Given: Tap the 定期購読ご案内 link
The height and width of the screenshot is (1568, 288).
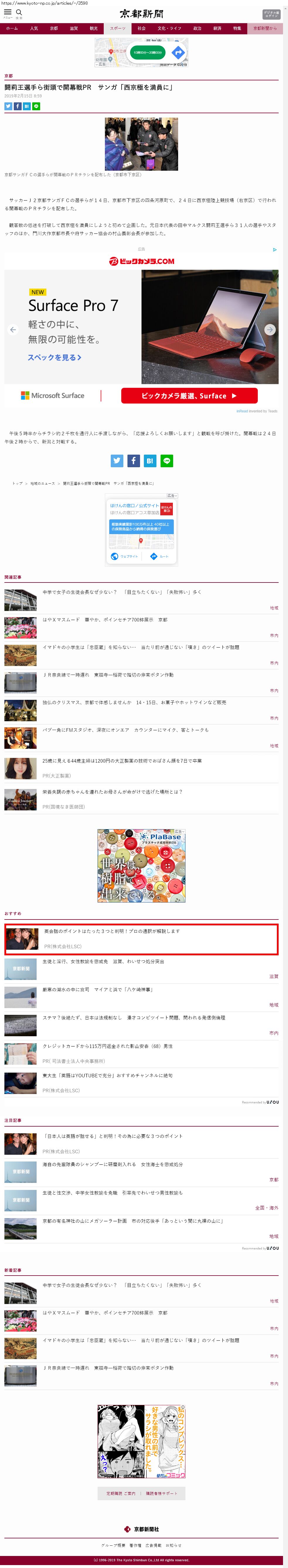Looking at the screenshot, I should [x=121, y=1493].
